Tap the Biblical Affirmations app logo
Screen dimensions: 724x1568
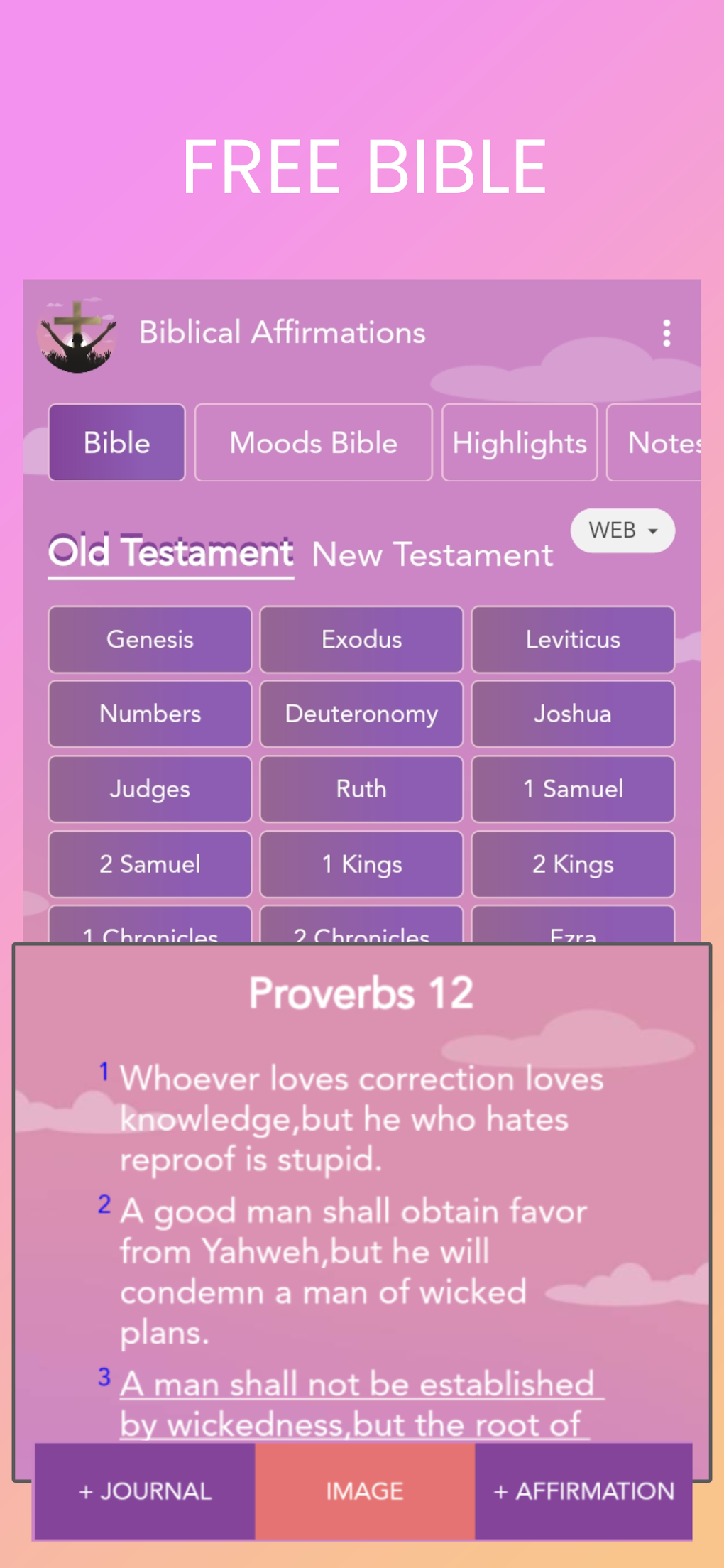click(77, 334)
